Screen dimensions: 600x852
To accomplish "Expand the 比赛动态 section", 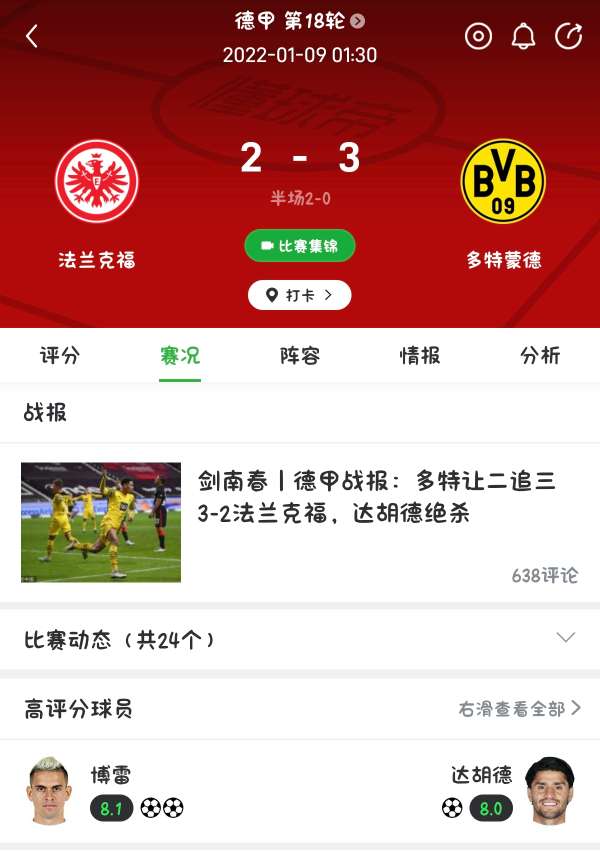I will [565, 638].
